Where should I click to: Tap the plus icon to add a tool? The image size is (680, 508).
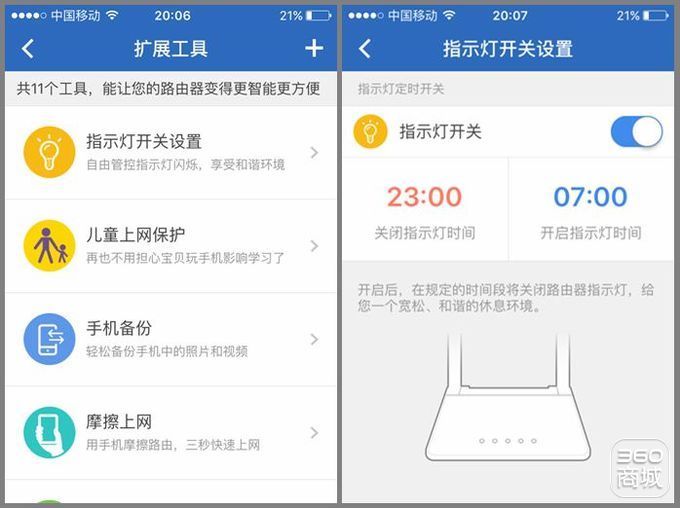(x=314, y=48)
